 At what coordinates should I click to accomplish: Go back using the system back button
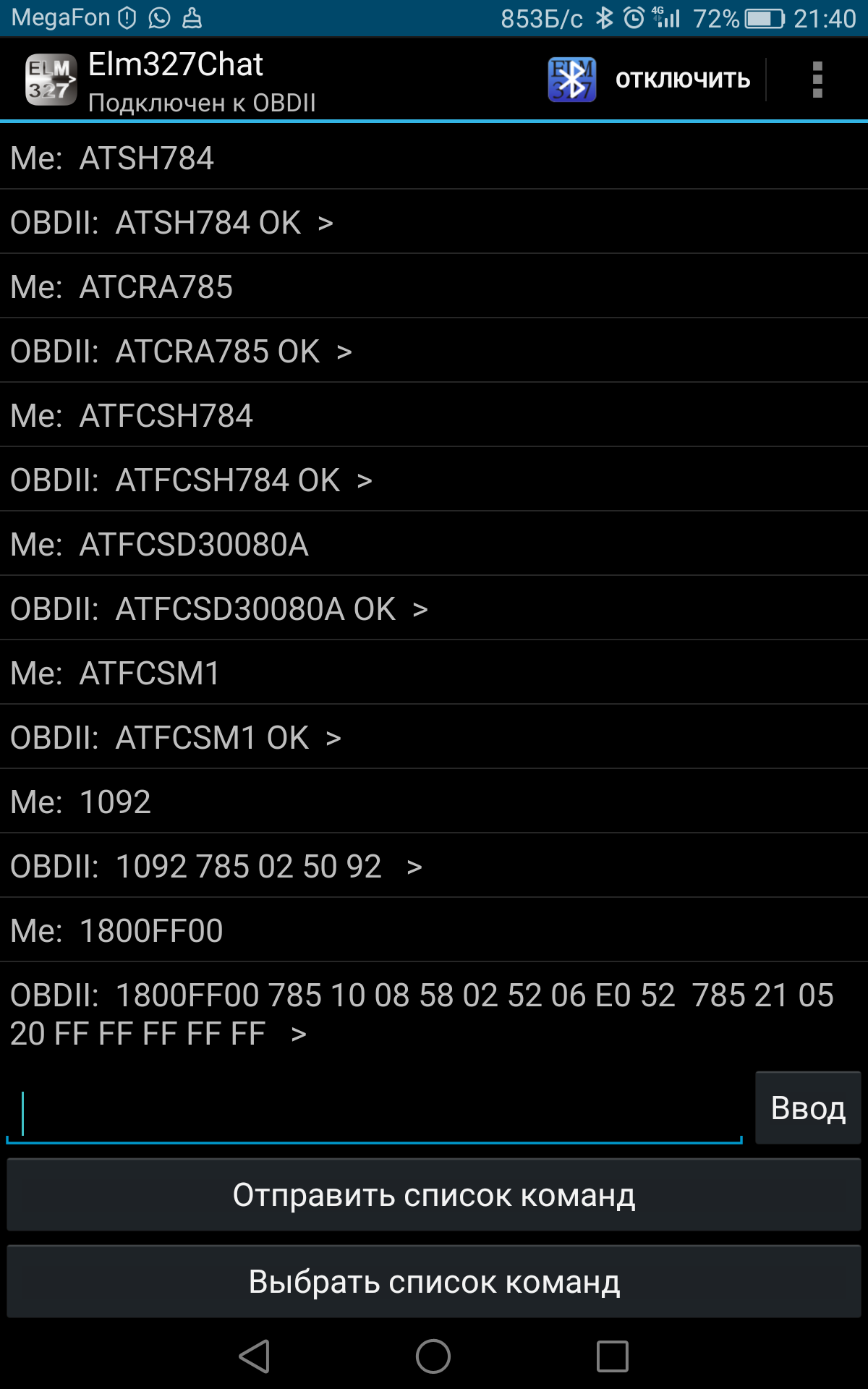point(255,1356)
